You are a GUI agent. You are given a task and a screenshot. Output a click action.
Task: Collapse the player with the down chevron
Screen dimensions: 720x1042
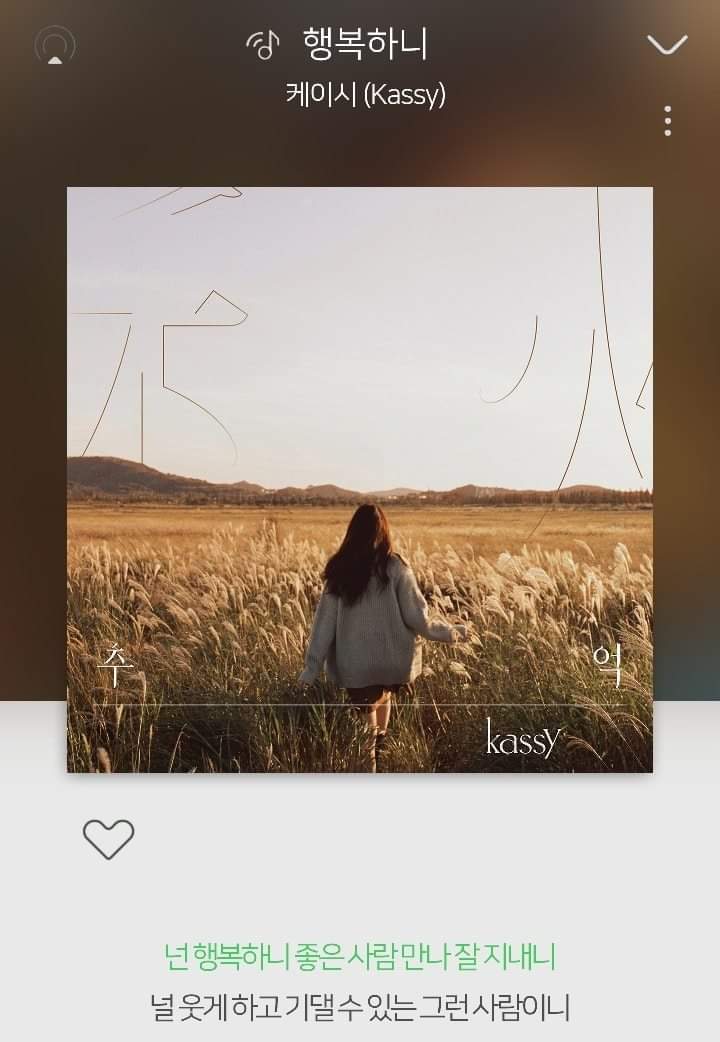[667, 44]
